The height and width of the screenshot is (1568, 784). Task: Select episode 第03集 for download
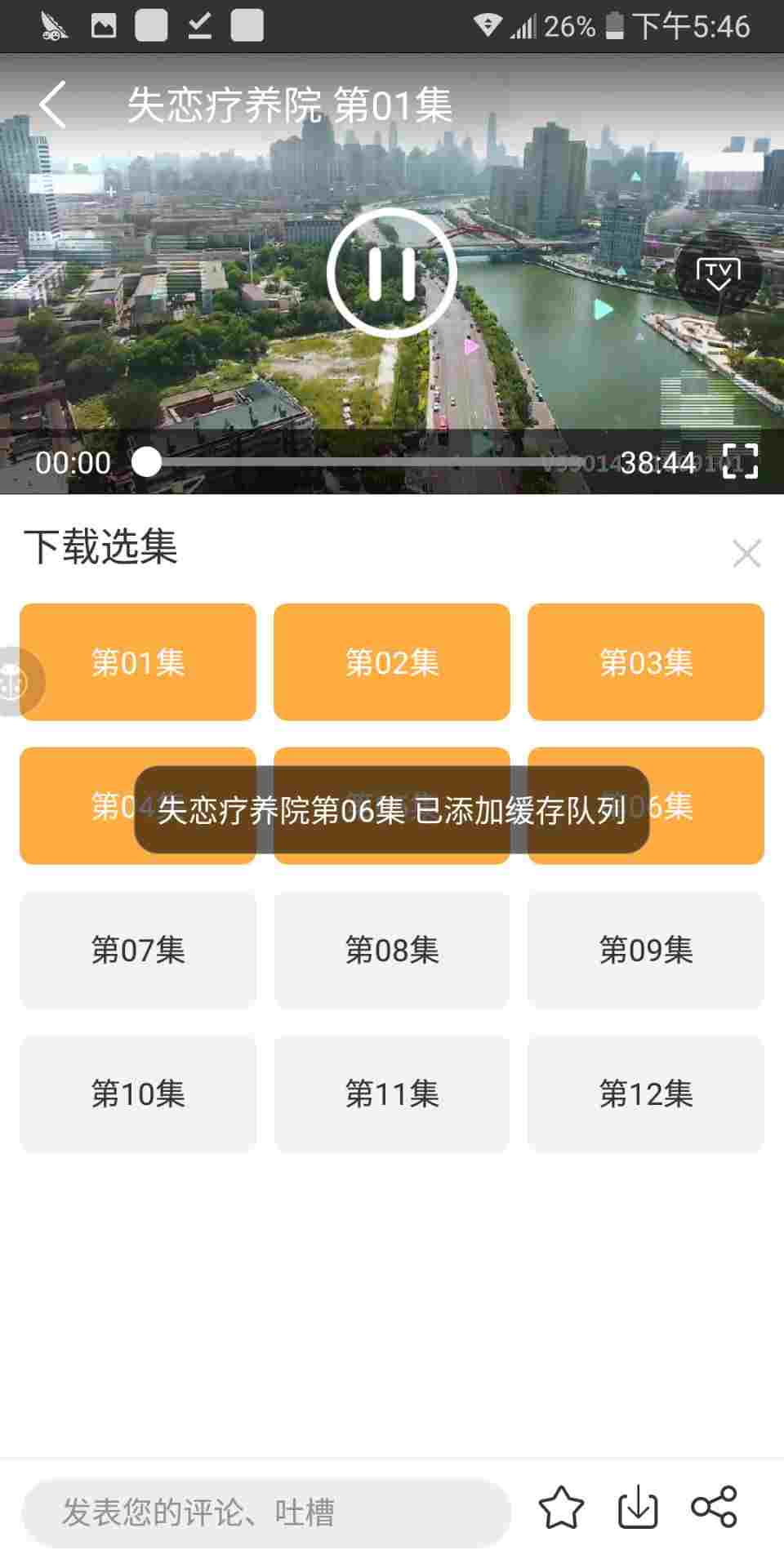646,662
